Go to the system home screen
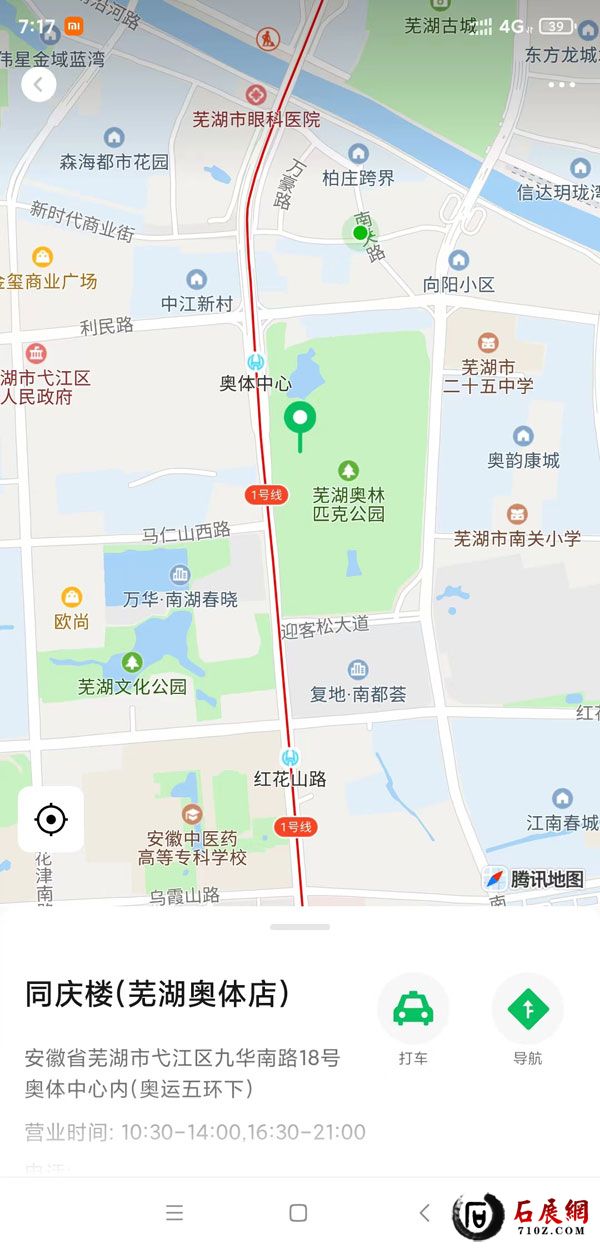Screen dimensions: 600x1249 tap(298, 1213)
